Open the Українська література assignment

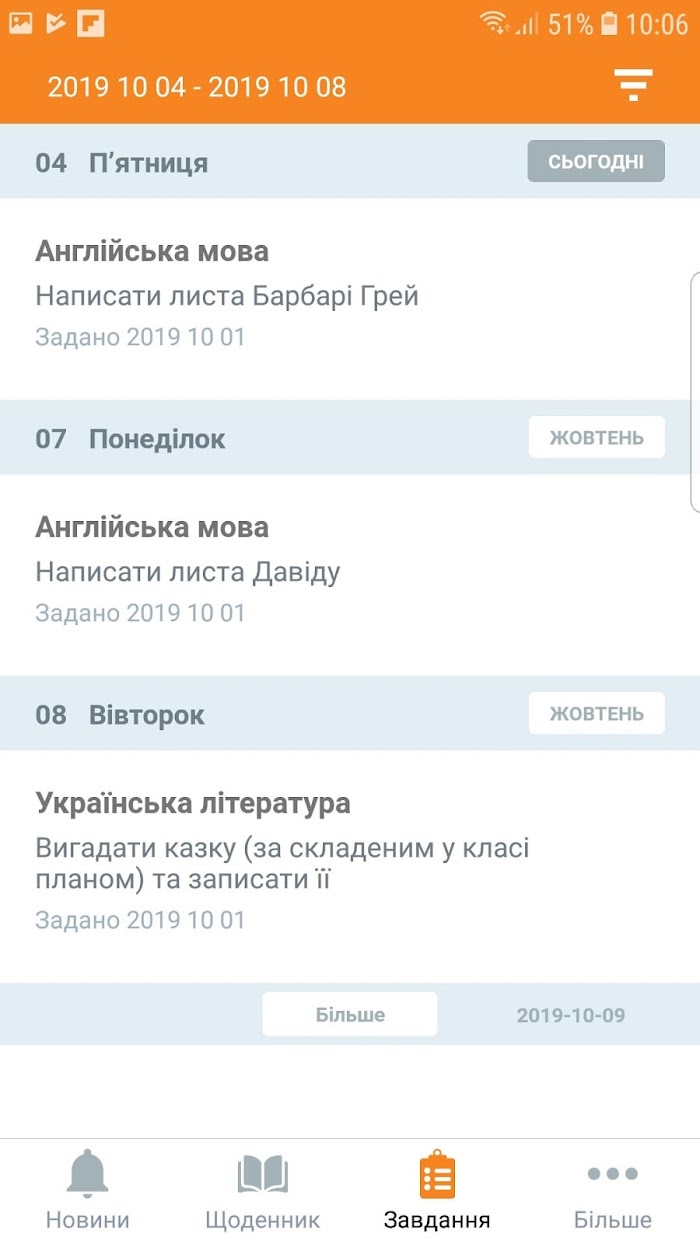tap(350, 865)
